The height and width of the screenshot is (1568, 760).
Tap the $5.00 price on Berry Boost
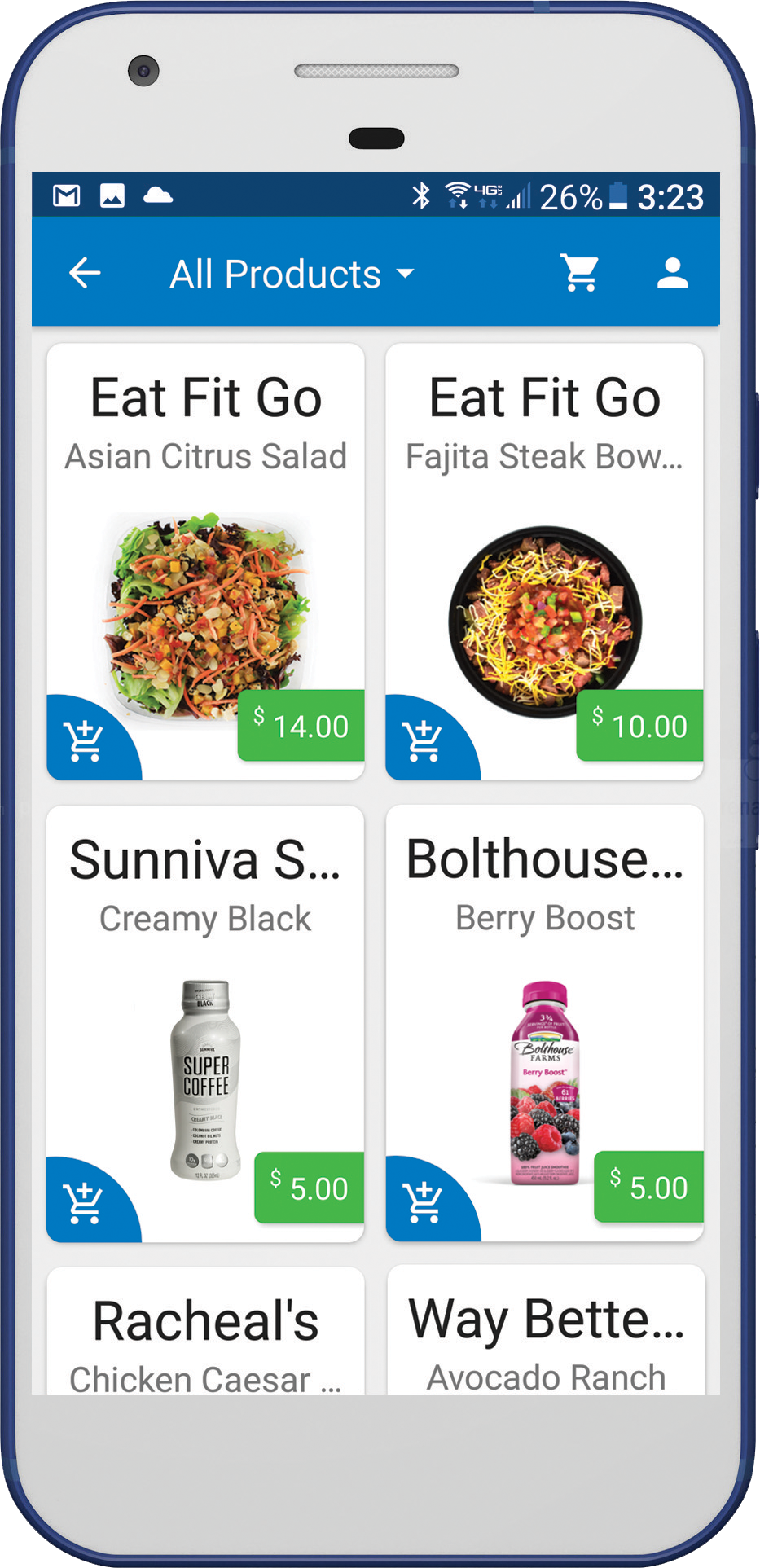649,1189
